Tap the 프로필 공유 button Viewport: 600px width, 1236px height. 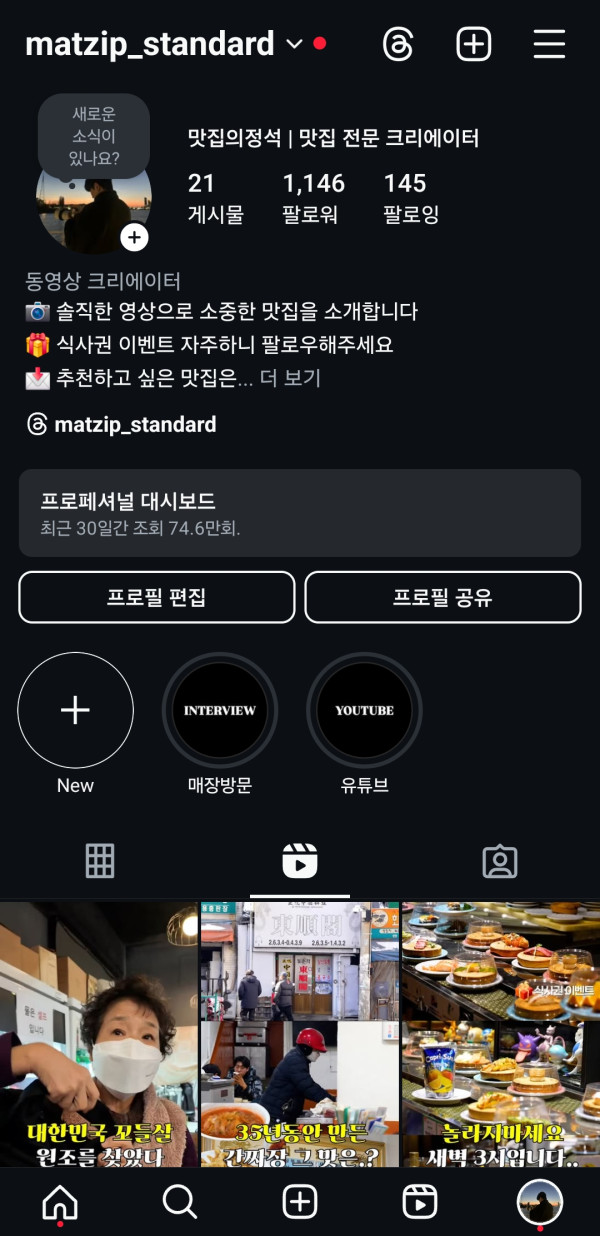point(442,598)
